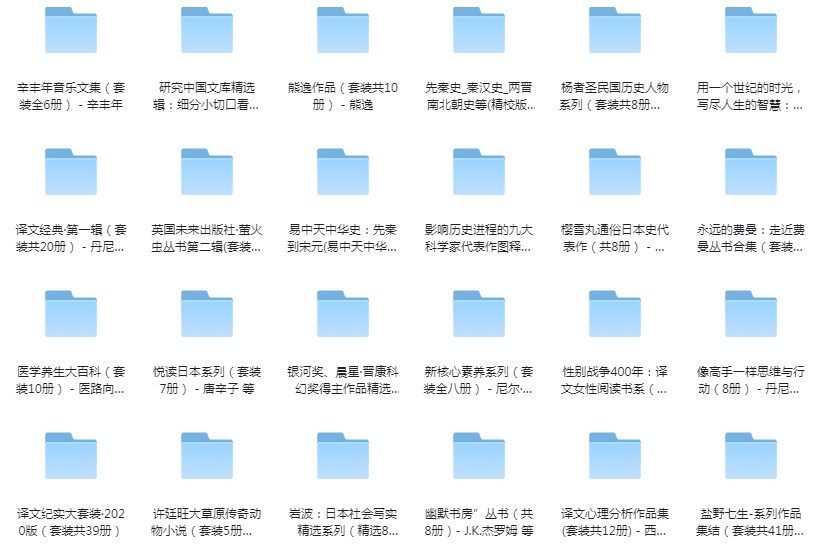Screen dimensions: 822x554
Task: Open the 悦读日本系列 folder
Action: [206, 314]
